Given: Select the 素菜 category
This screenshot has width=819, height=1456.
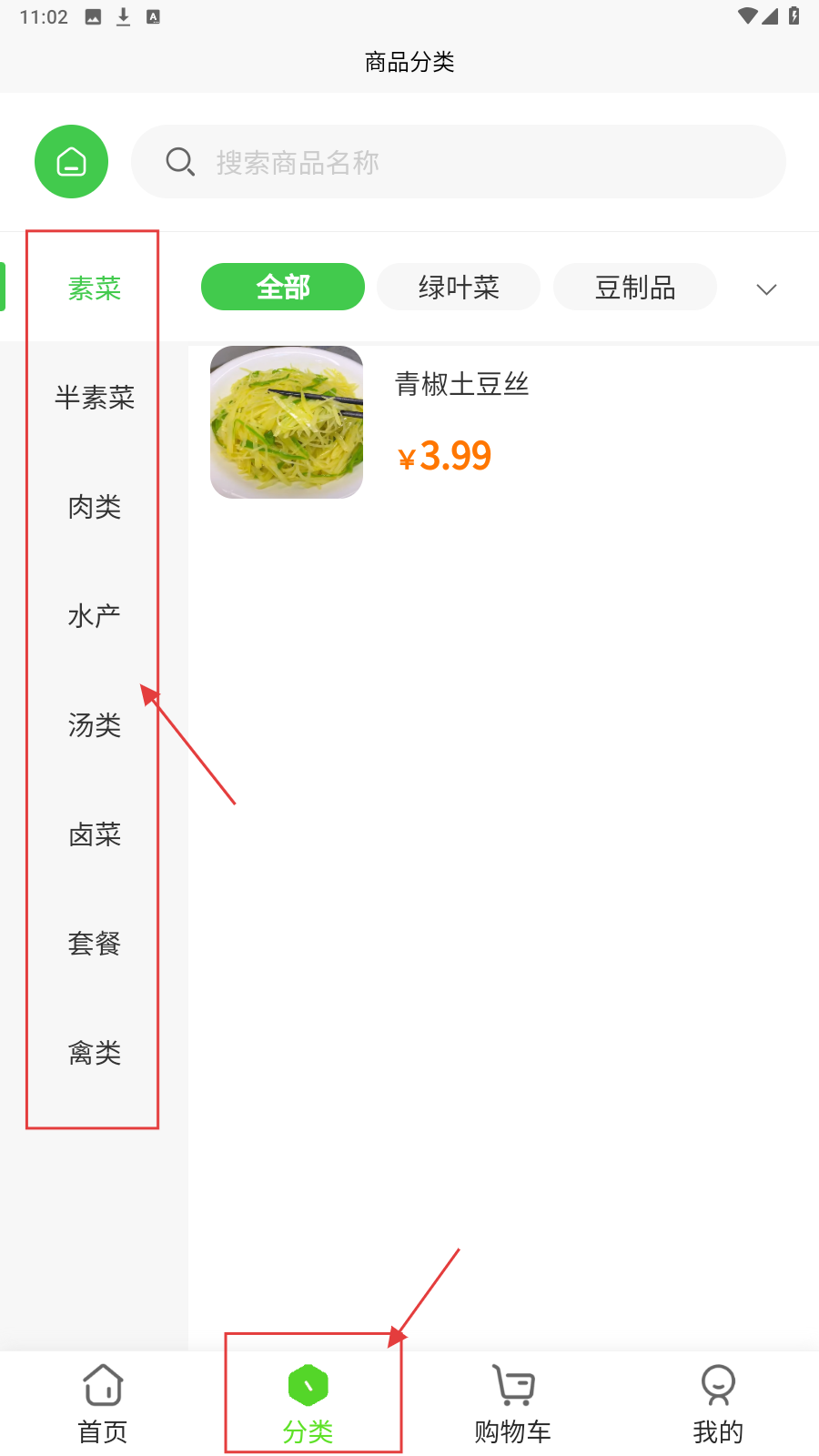Looking at the screenshot, I should point(94,288).
